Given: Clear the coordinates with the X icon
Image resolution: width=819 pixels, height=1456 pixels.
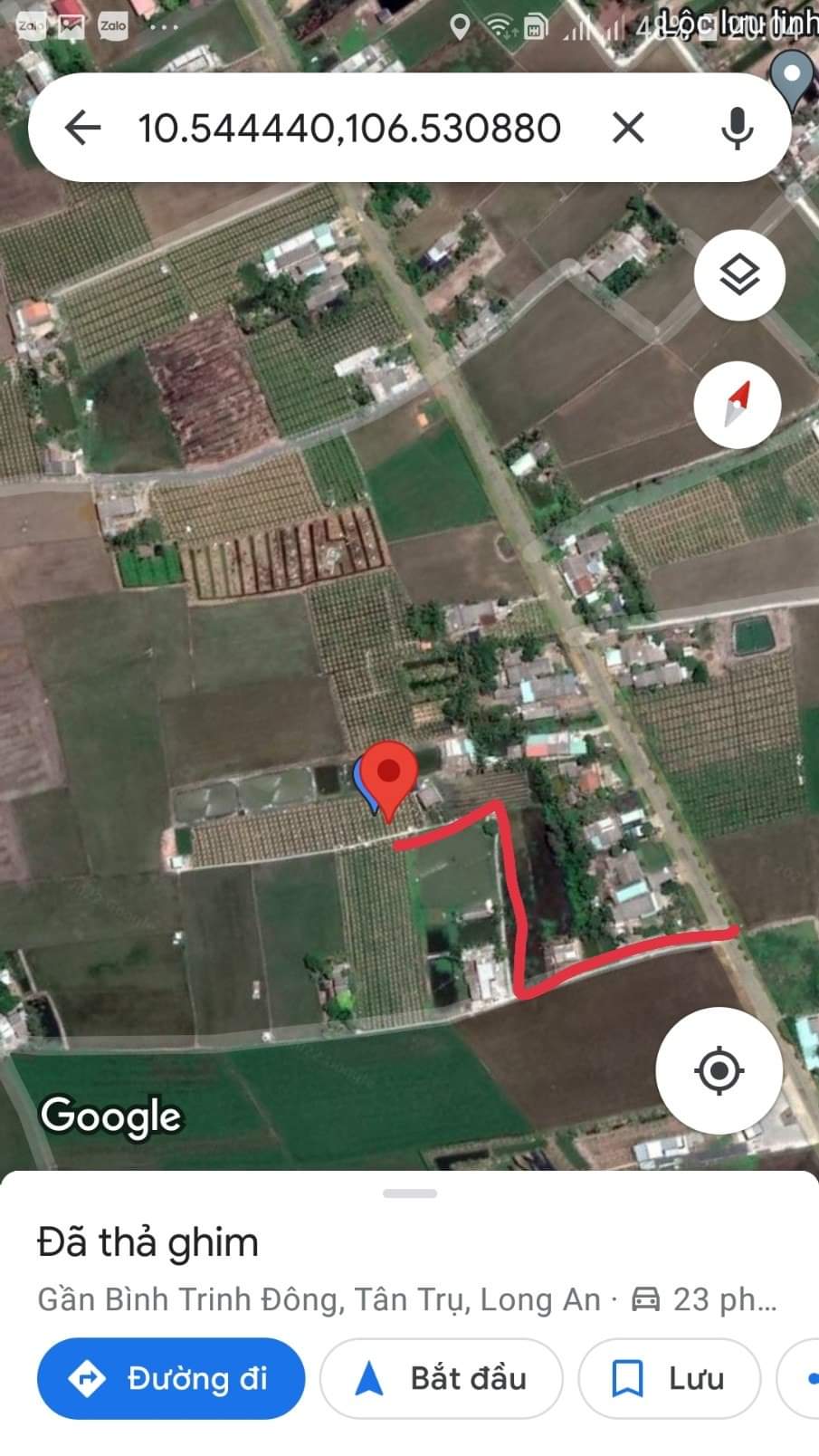Looking at the screenshot, I should click(x=628, y=128).
